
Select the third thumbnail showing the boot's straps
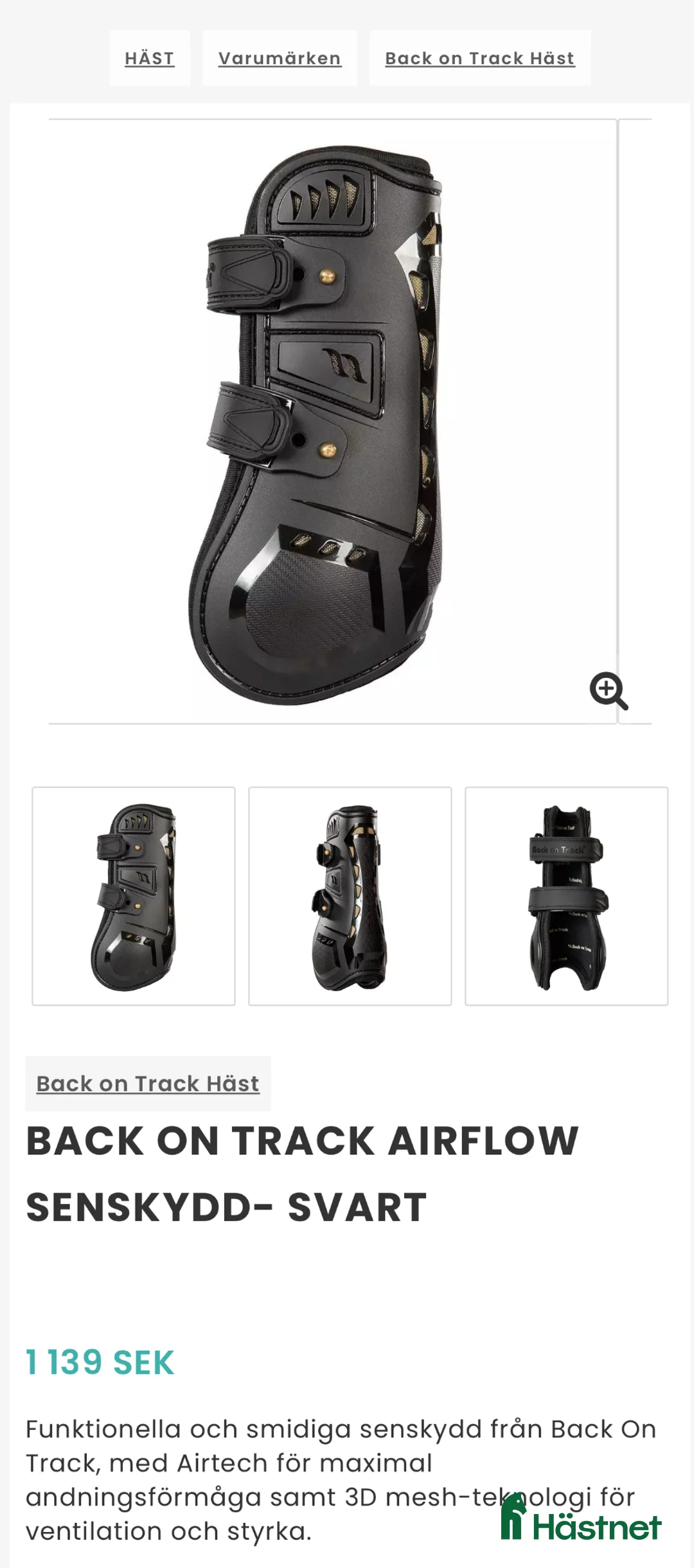click(566, 896)
